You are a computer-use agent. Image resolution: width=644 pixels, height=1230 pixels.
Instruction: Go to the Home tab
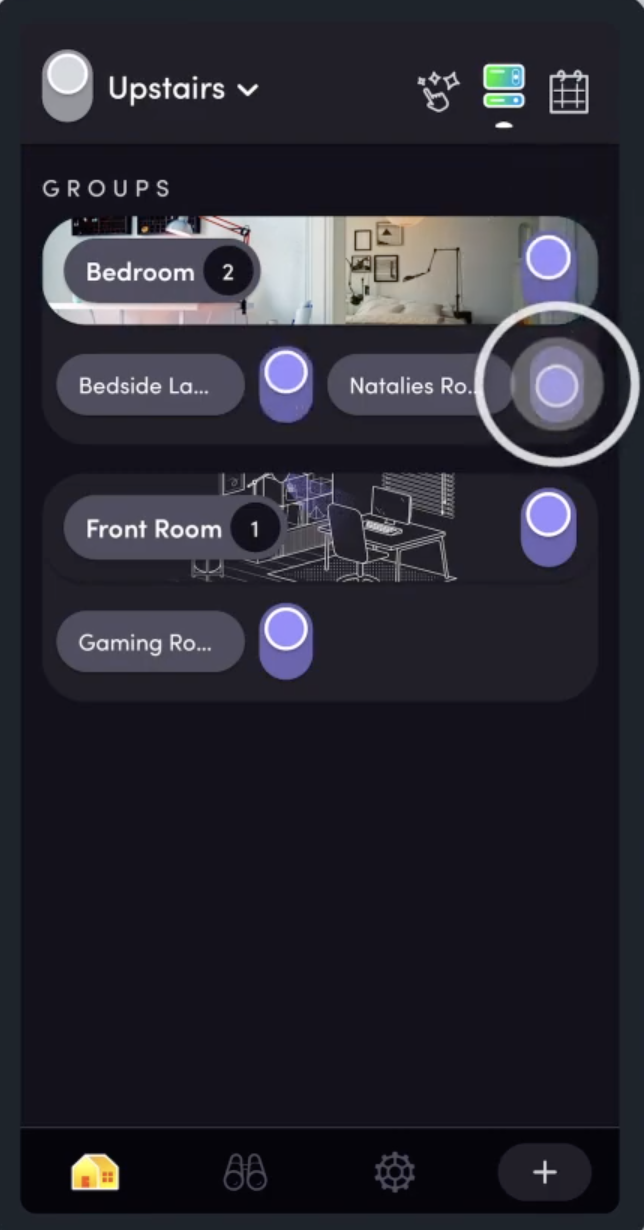click(95, 1171)
